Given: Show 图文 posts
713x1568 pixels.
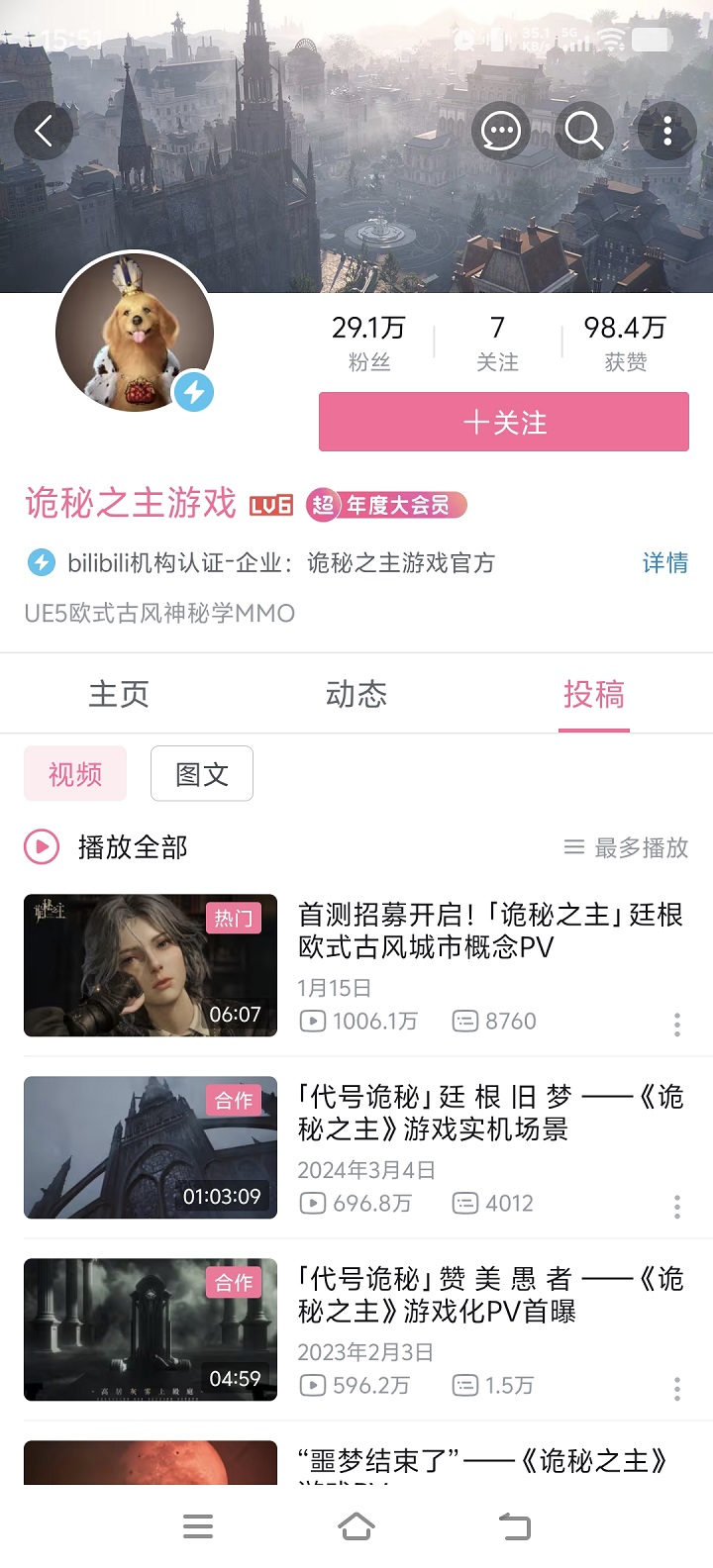Looking at the screenshot, I should (x=202, y=773).
